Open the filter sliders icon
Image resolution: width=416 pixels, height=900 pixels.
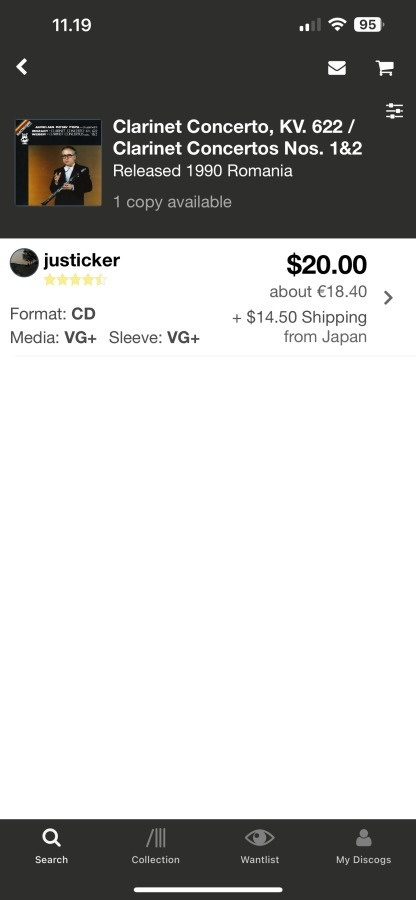394,111
